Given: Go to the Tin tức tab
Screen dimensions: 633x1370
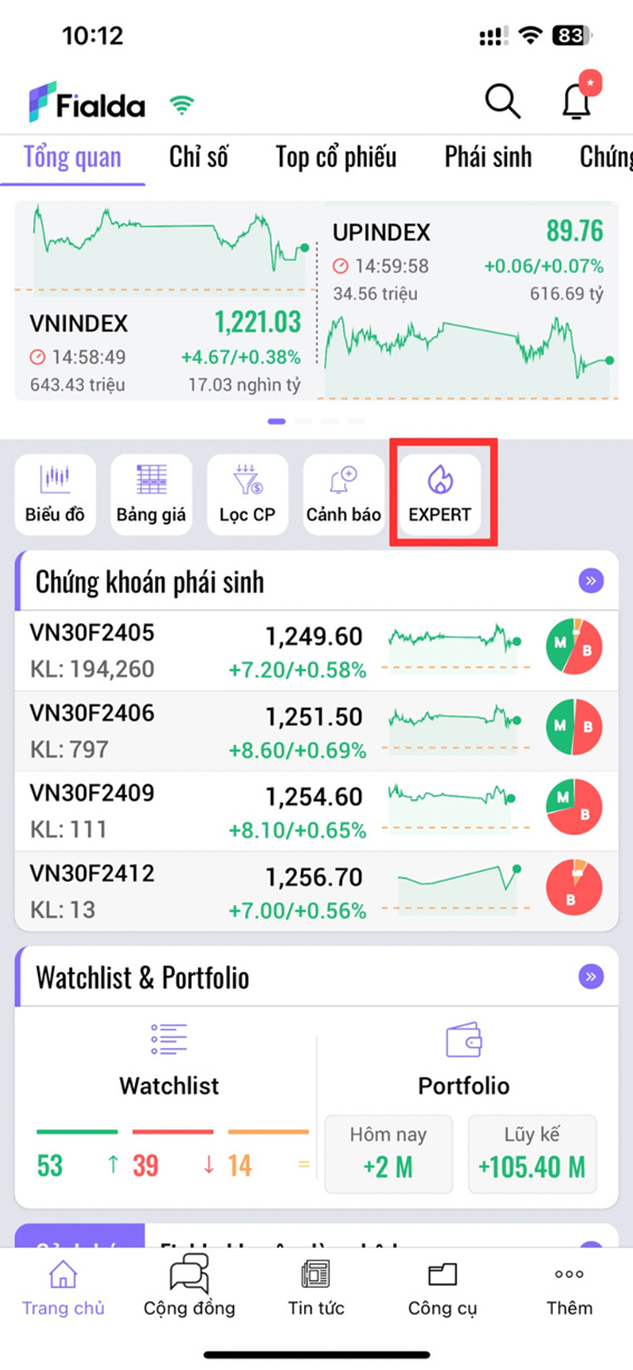Looking at the screenshot, I should pyautogui.click(x=316, y=1288).
